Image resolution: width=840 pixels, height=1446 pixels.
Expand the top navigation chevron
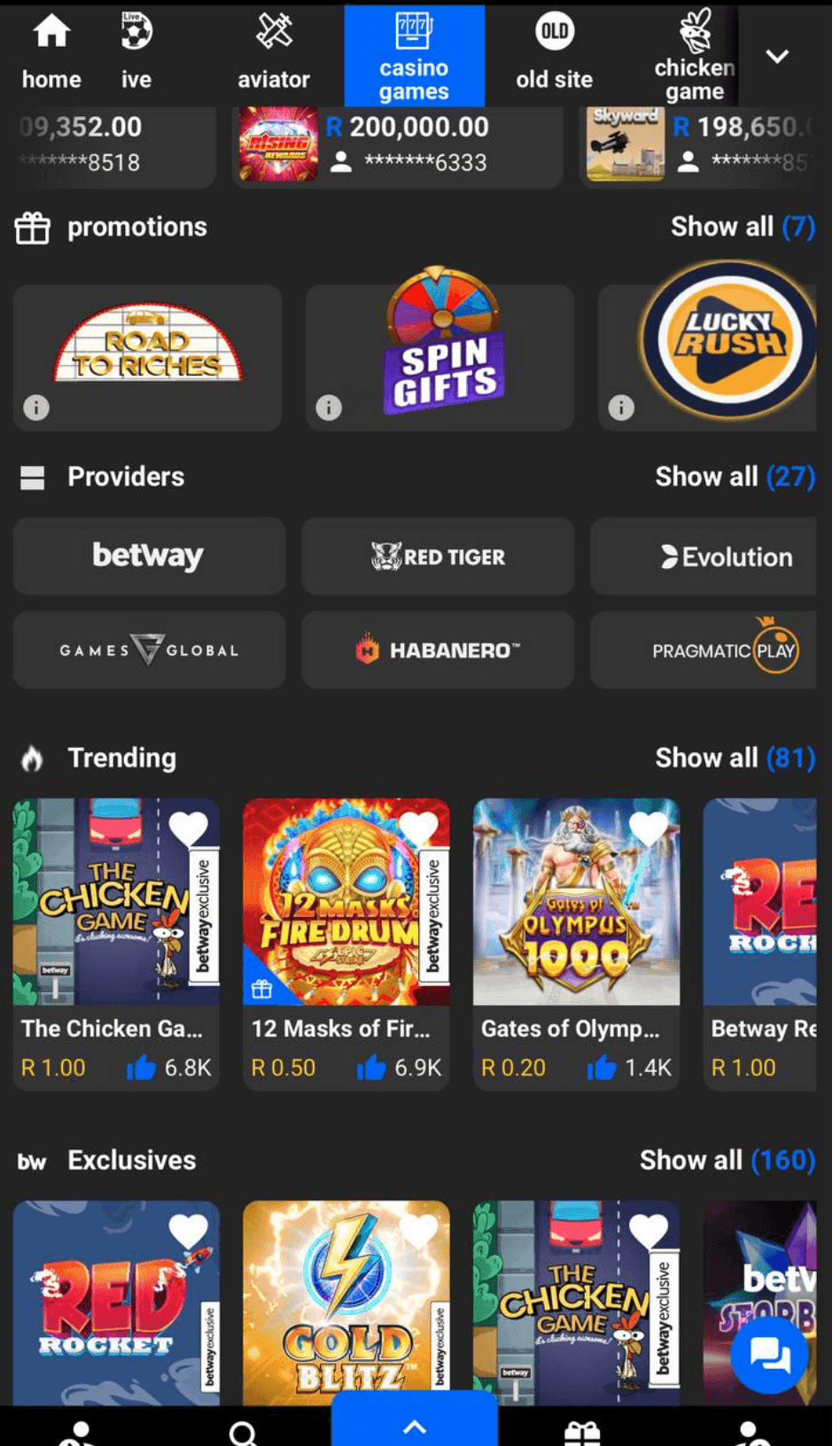(x=778, y=55)
